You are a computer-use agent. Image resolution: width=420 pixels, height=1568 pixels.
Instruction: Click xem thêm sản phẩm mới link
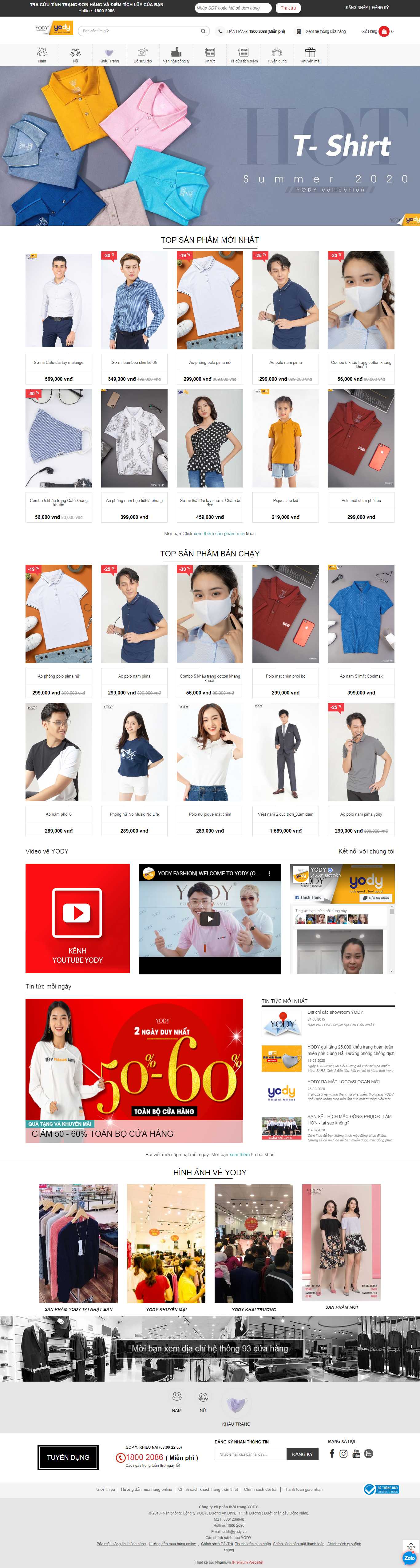[x=219, y=534]
